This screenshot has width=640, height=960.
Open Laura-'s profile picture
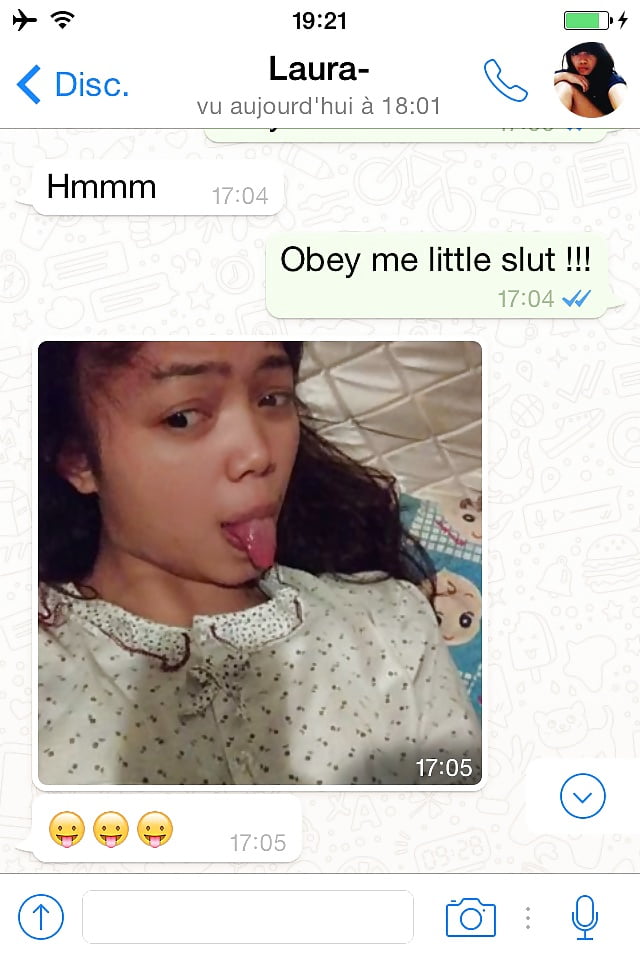coord(590,80)
